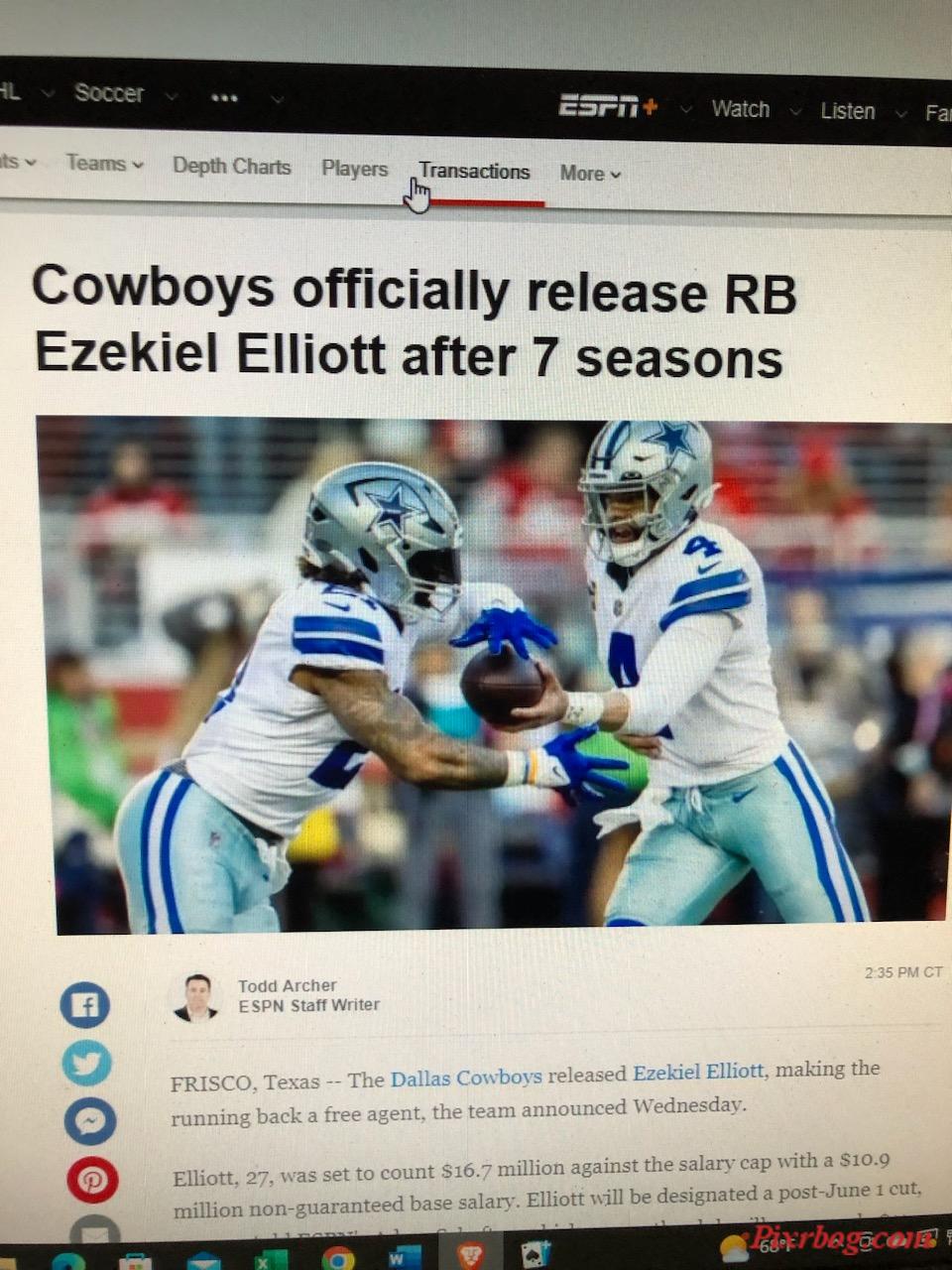
Task: Open the Listen menu
Action: coord(848,111)
